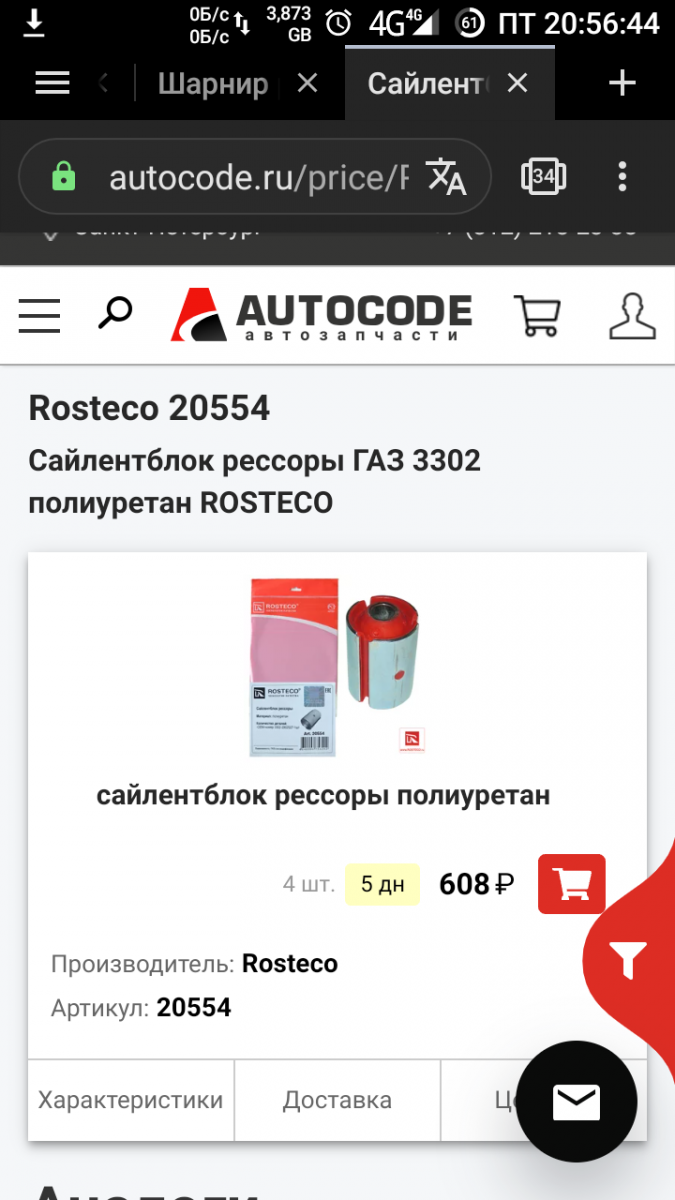The width and height of the screenshot is (675, 1200).
Task: Open the shopping cart
Action: point(537,315)
